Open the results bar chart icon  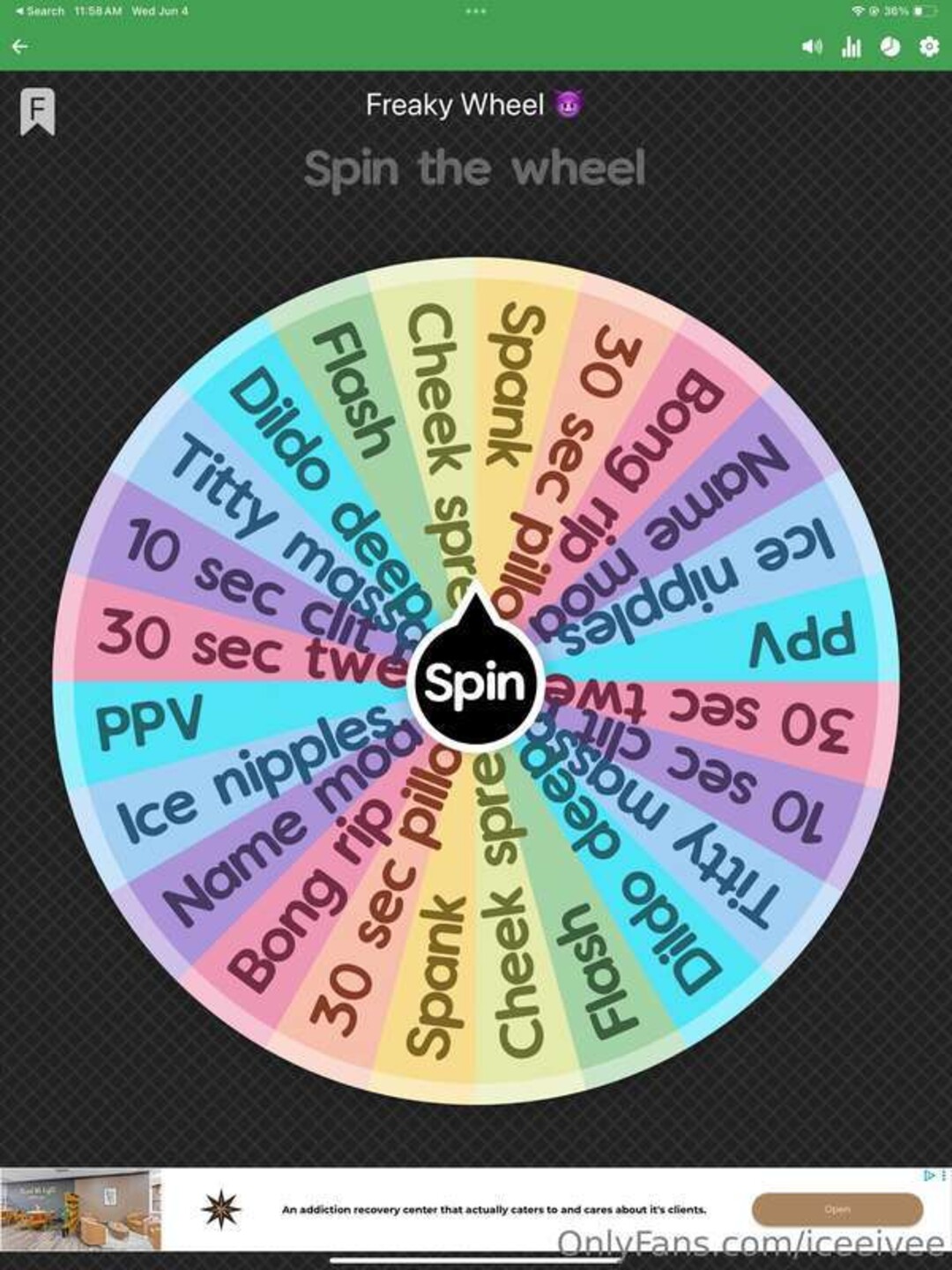coord(851,47)
